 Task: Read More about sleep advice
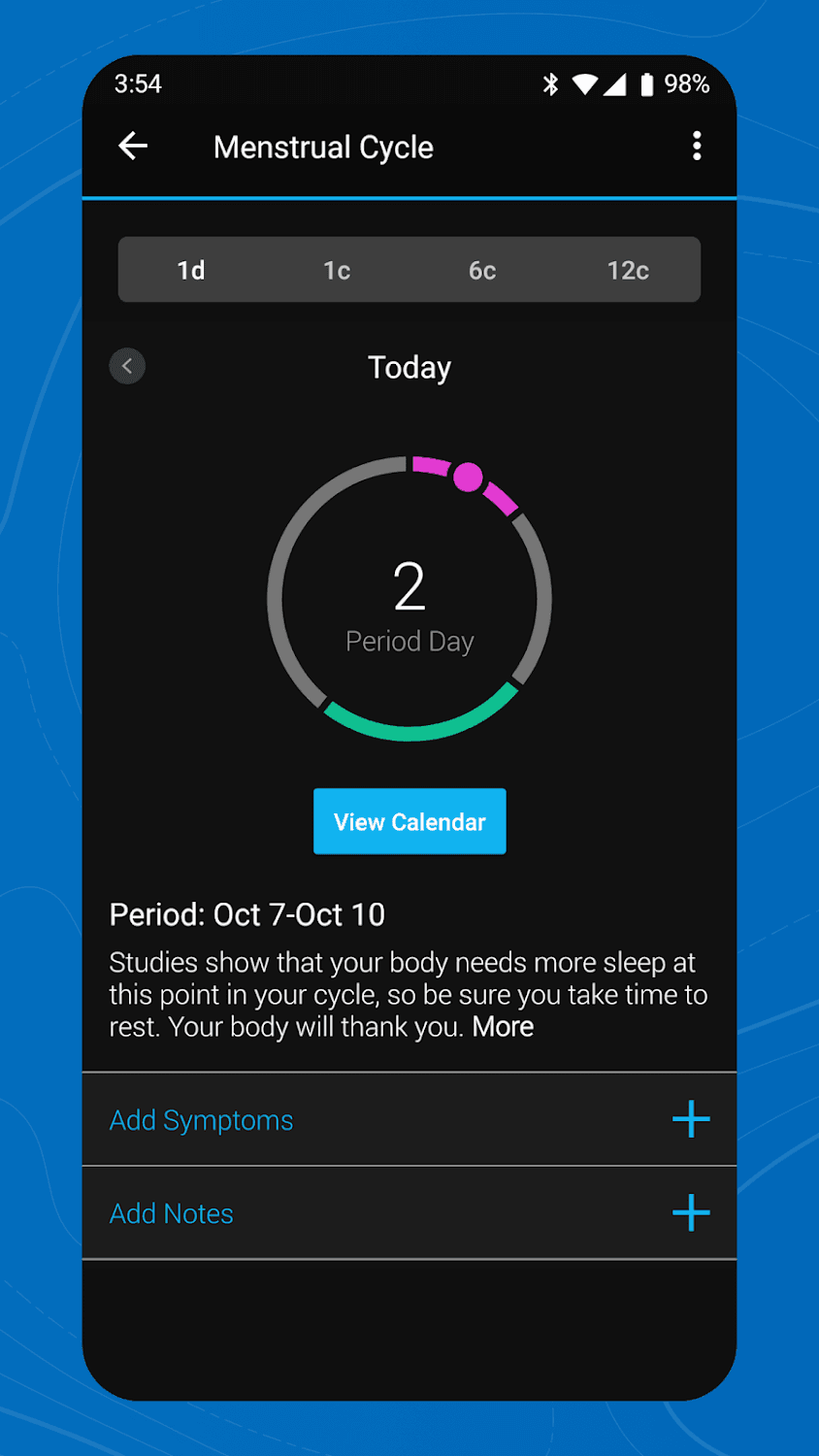[x=503, y=1027]
